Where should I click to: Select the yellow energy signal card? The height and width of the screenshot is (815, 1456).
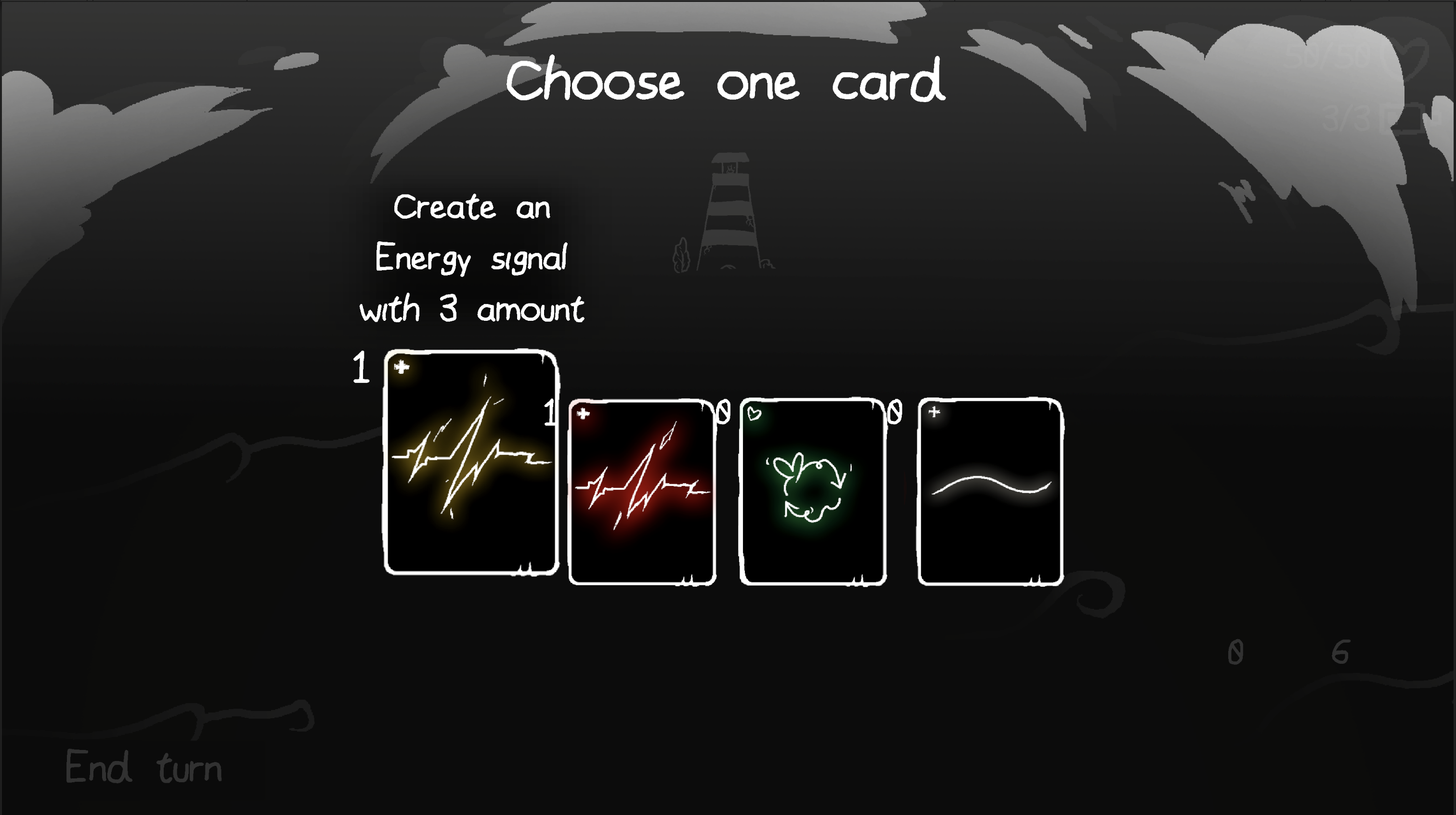(471, 462)
